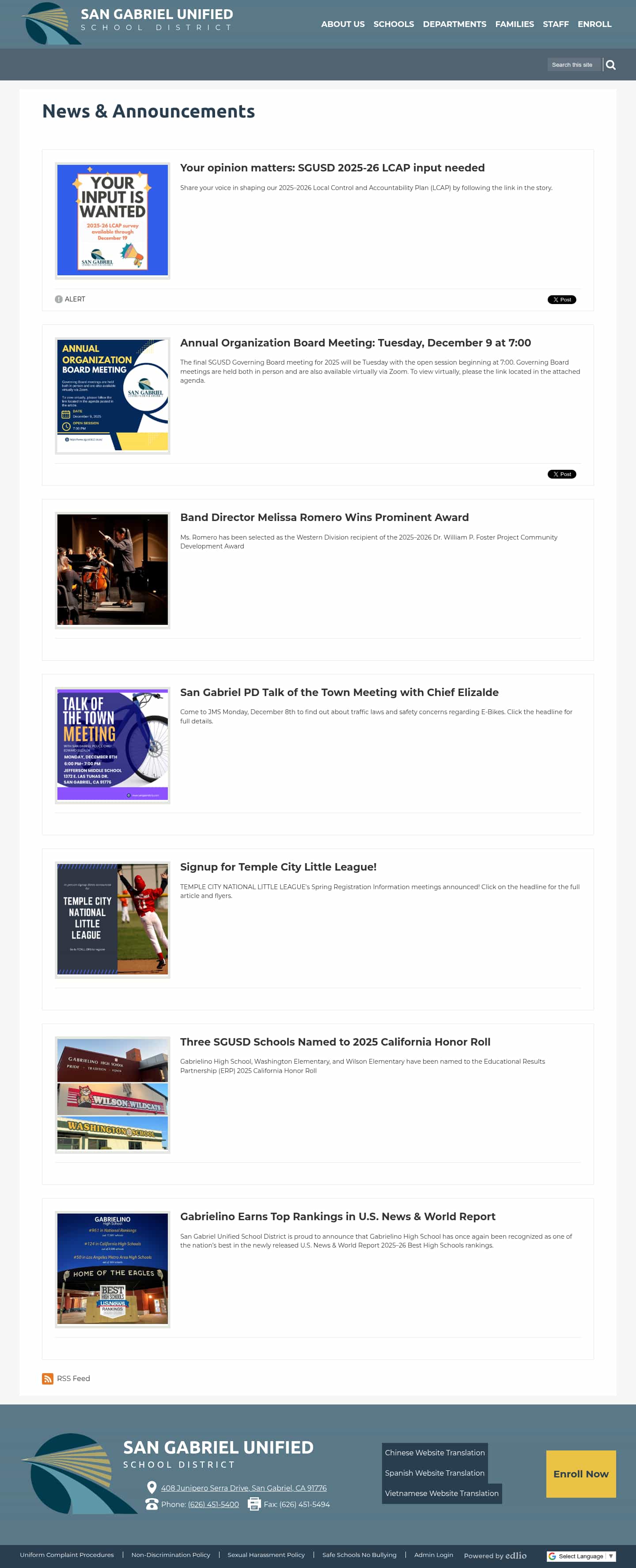Open the Departments menu
Viewport: 636px width, 1568px height.
454,24
